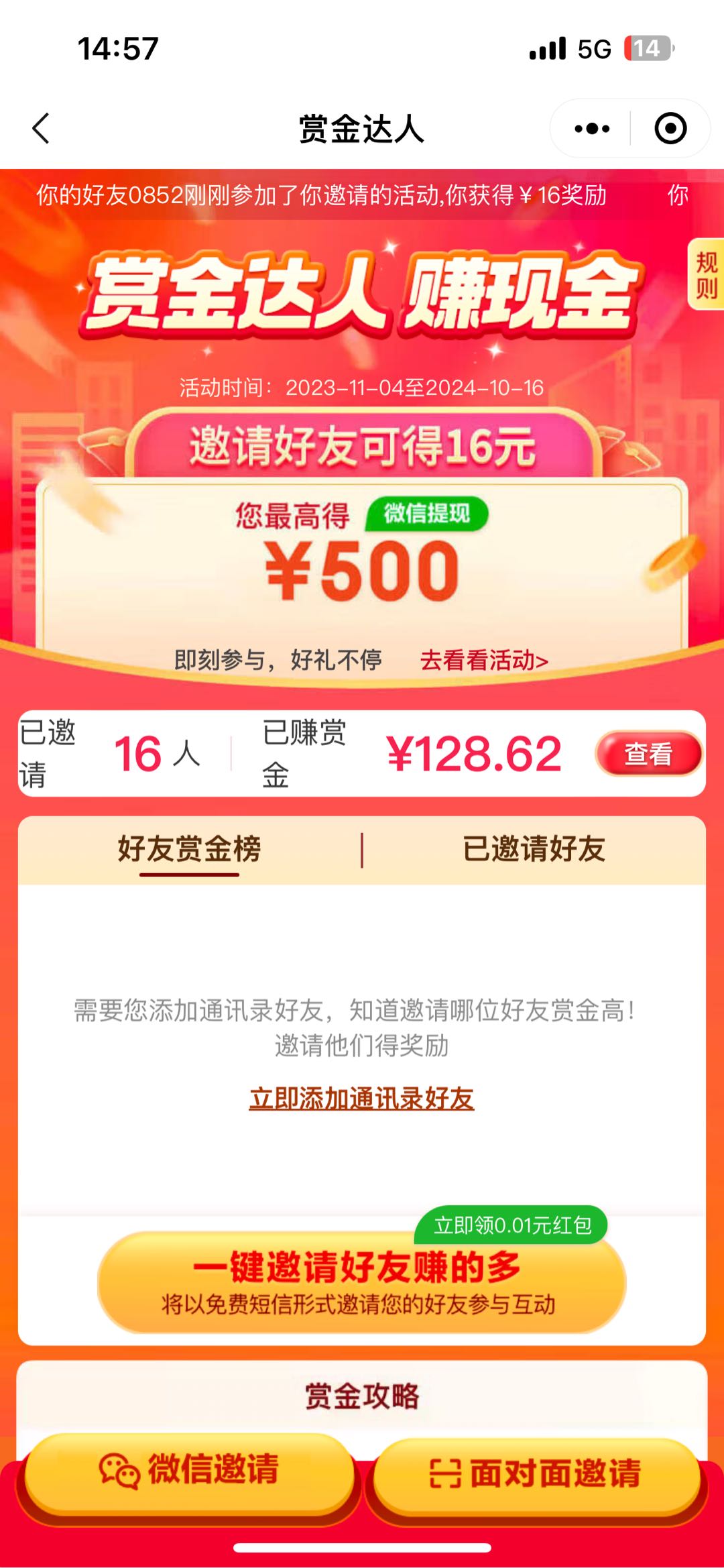Image resolution: width=724 pixels, height=1568 pixels.
Task: Invite friends through 微信邀请
Action: coord(189,1470)
